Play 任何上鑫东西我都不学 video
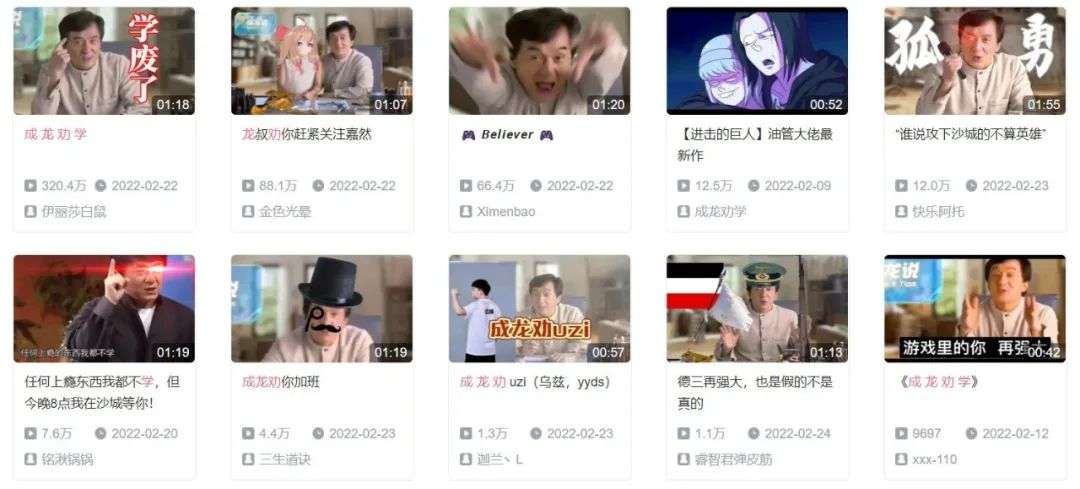Screen dimensions: 1080x489 pos(103,308)
